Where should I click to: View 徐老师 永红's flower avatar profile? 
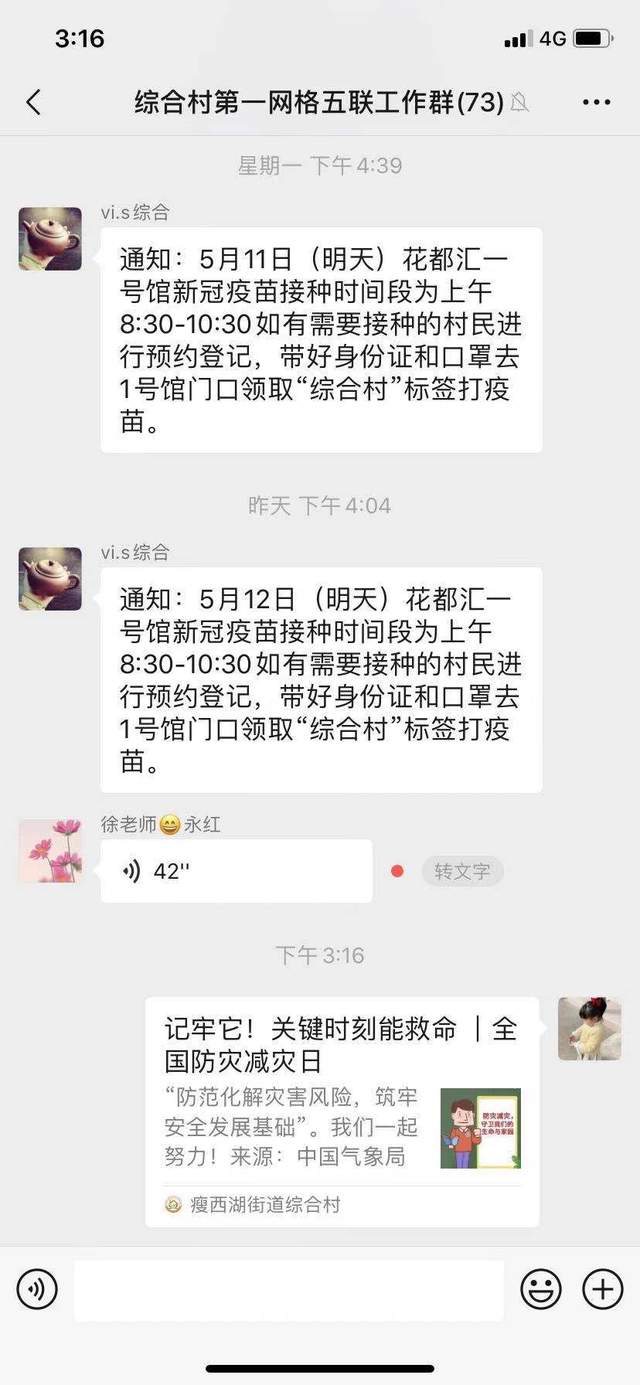(50, 851)
